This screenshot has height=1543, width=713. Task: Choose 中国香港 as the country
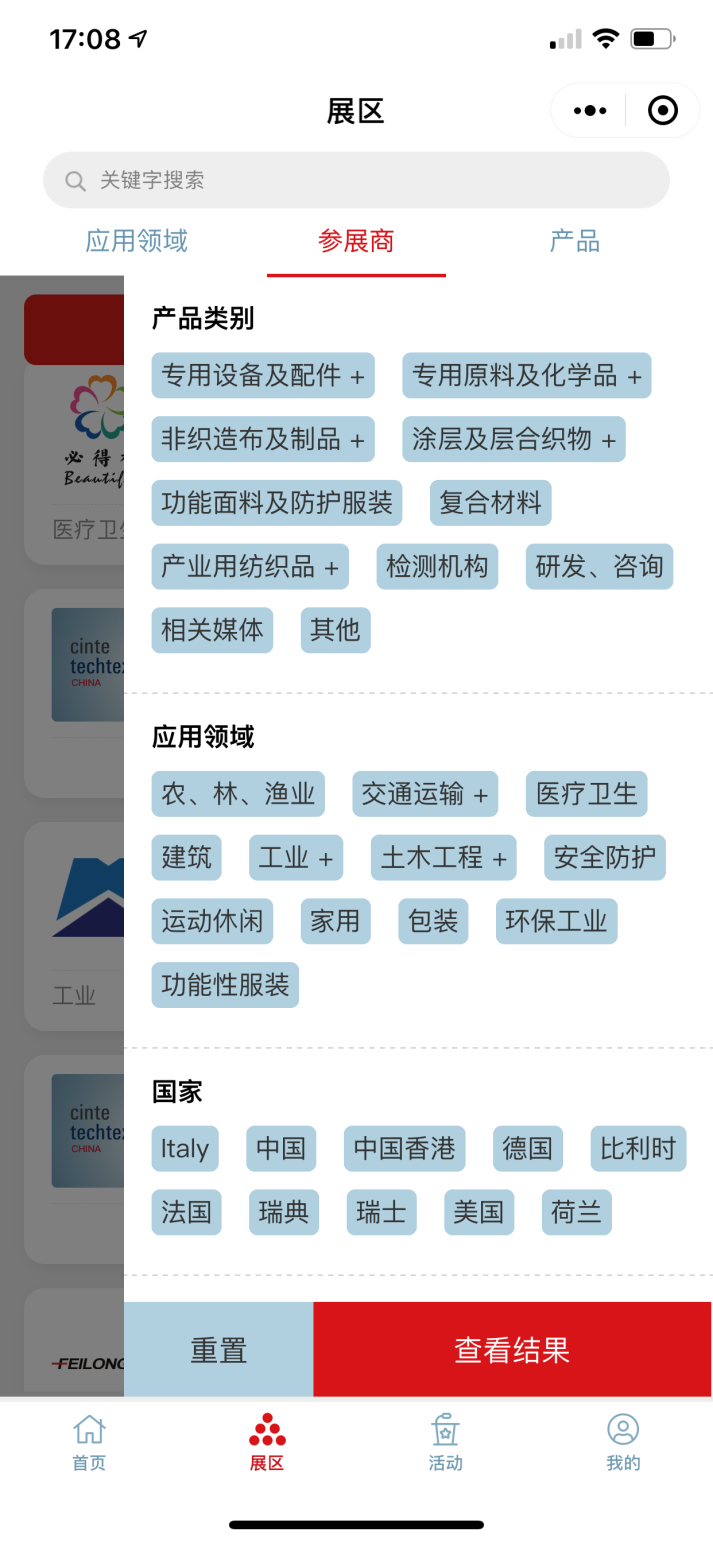coord(404,1149)
